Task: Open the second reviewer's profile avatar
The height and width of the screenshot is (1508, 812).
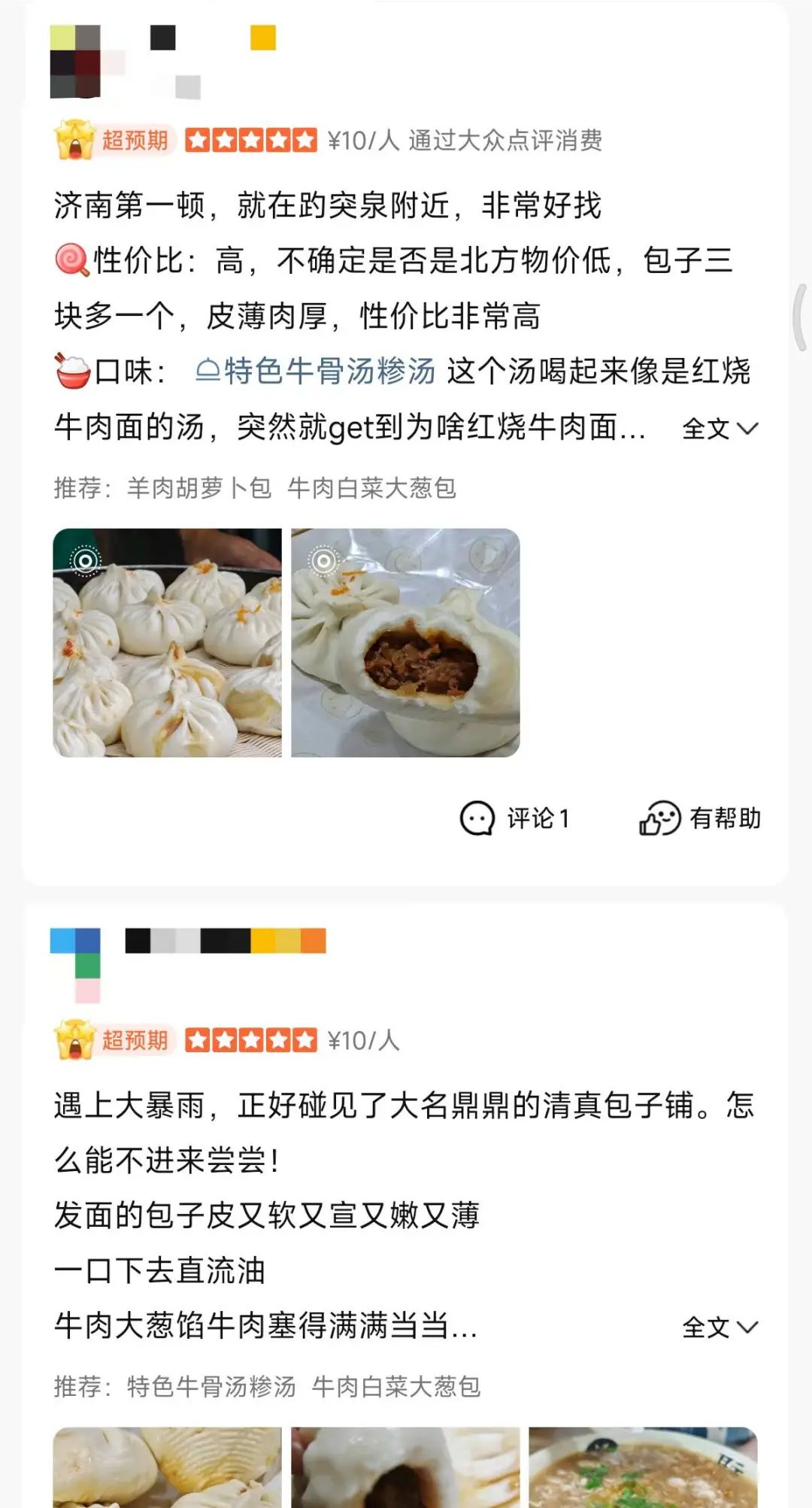Action: coord(75,965)
